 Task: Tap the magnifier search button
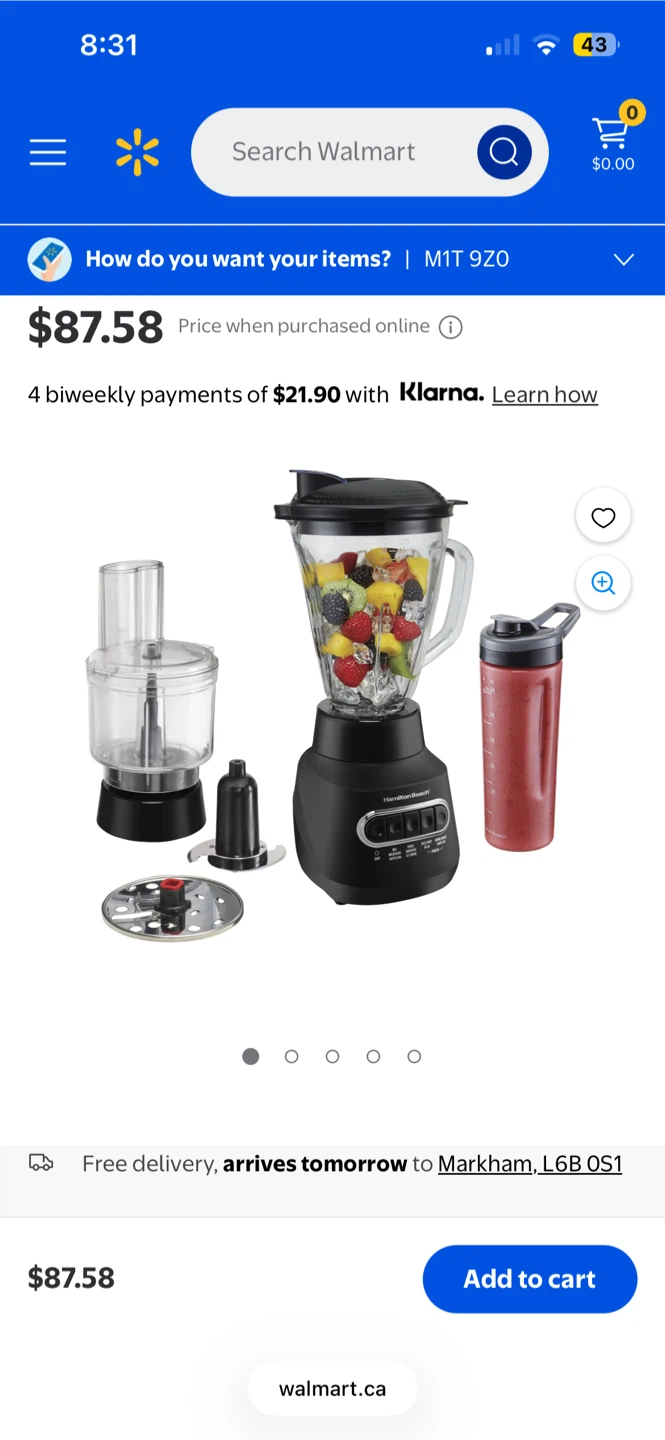coord(504,152)
